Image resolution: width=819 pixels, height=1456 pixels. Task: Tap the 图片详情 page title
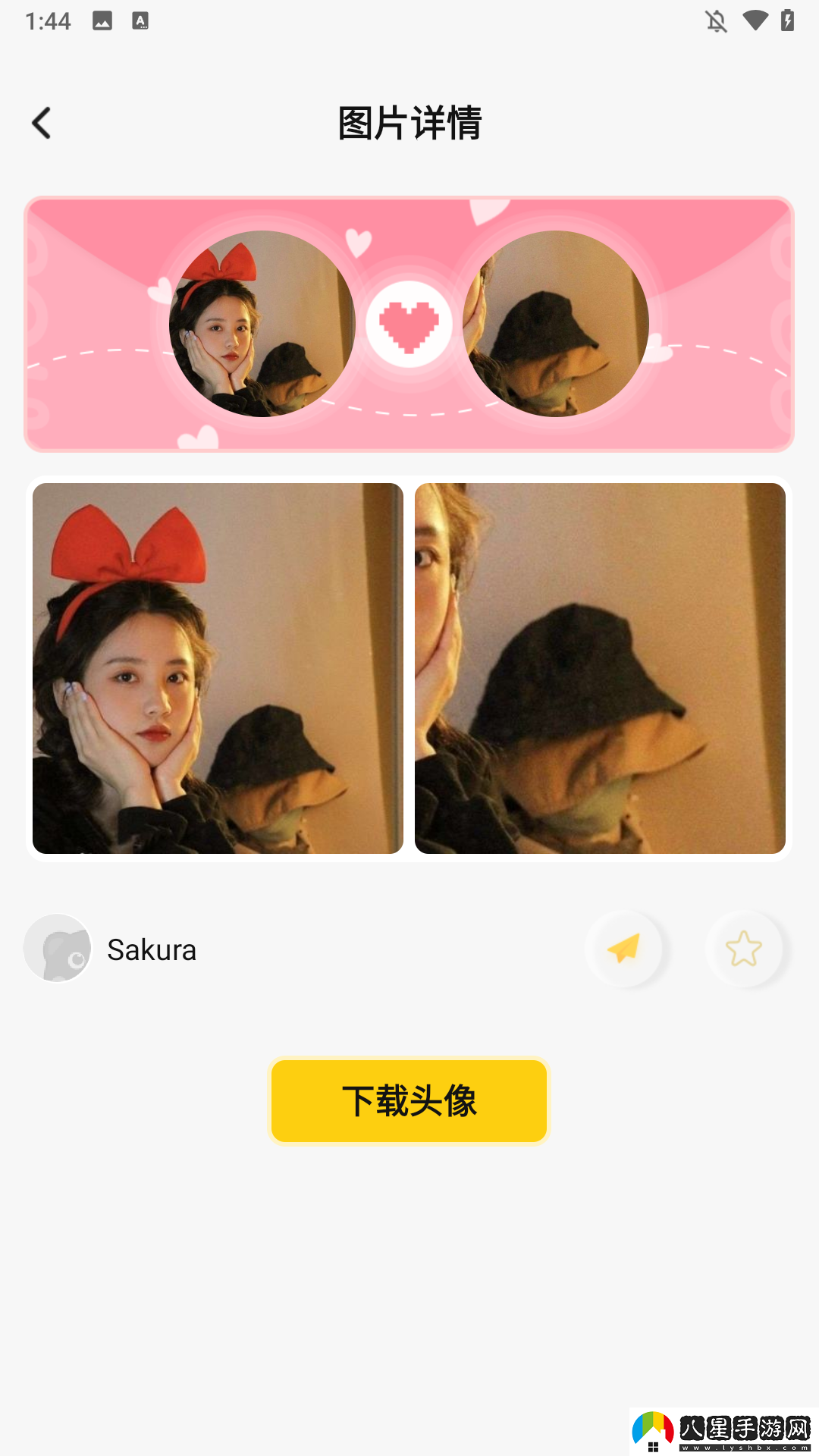[x=409, y=123]
